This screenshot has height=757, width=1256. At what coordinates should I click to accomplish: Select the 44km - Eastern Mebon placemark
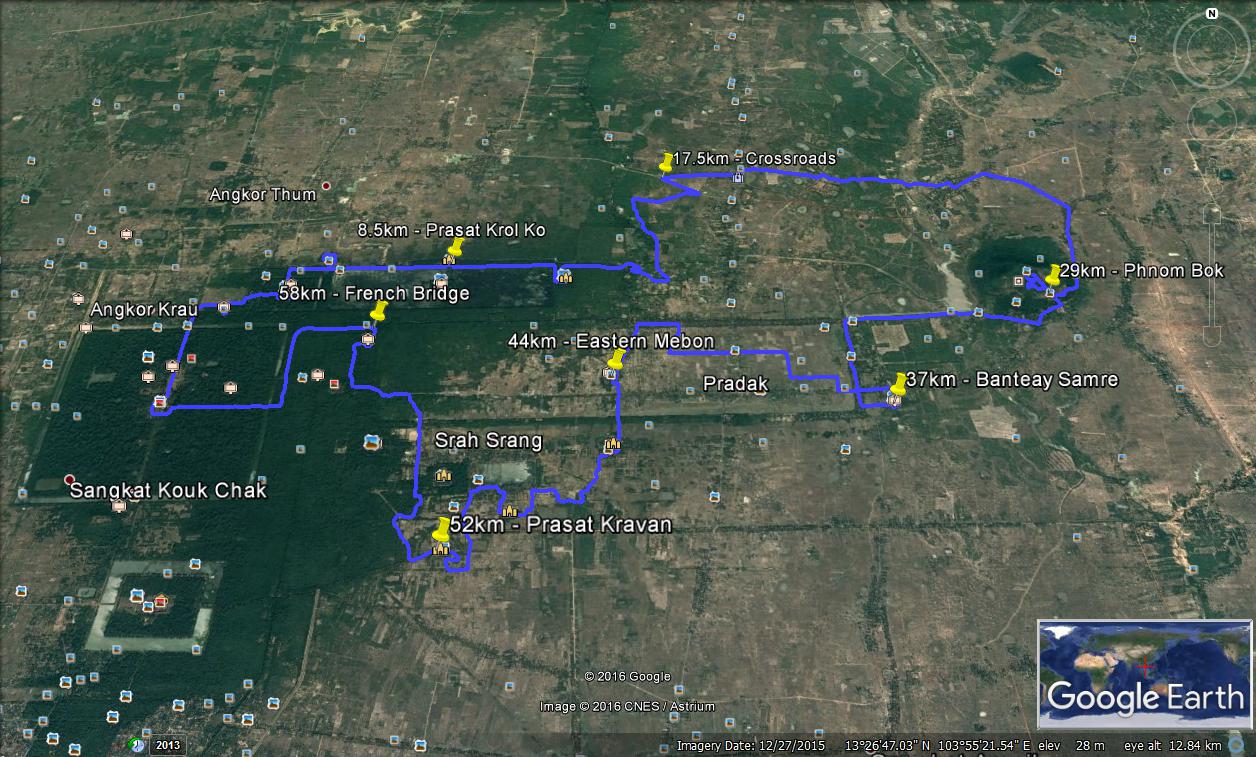(617, 358)
